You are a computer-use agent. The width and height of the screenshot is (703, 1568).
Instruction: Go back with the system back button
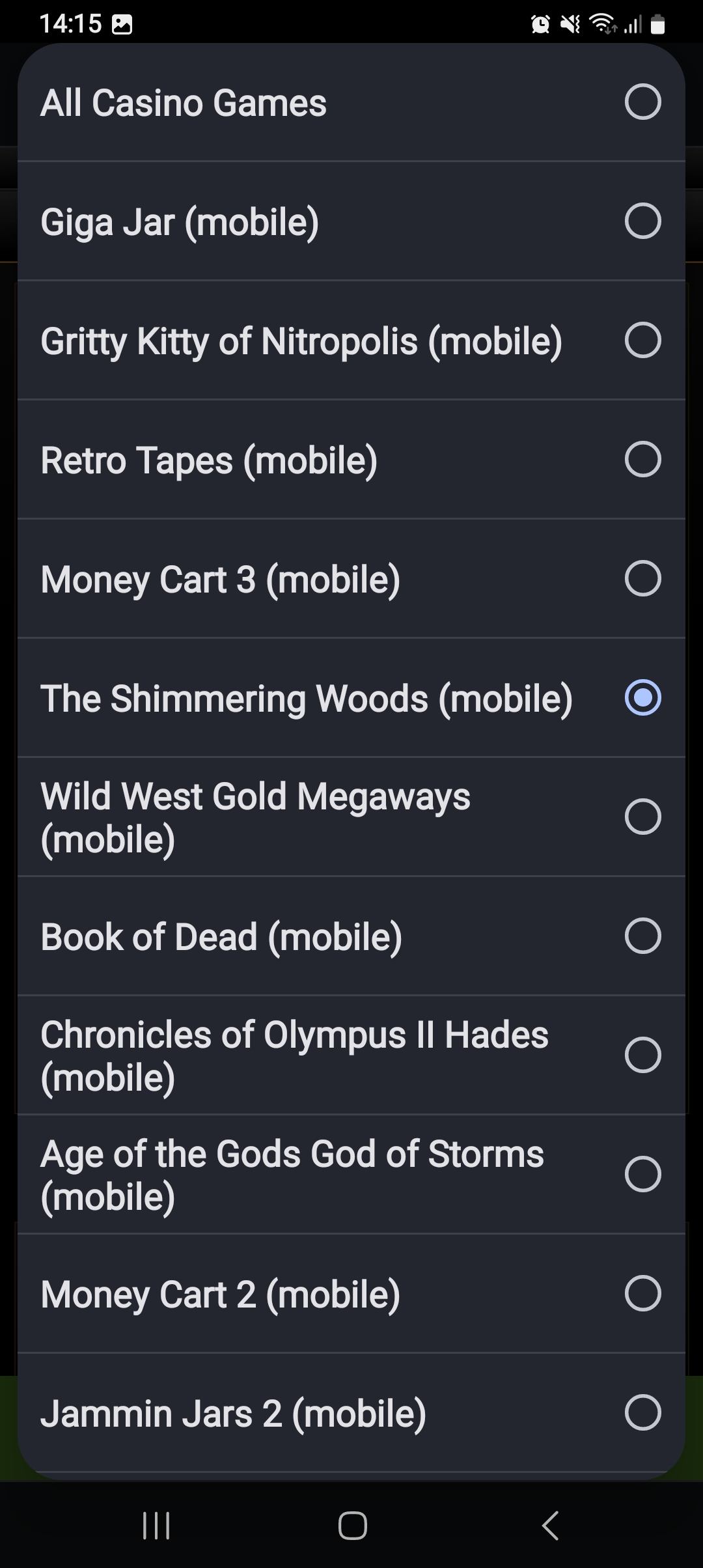coord(550,1526)
